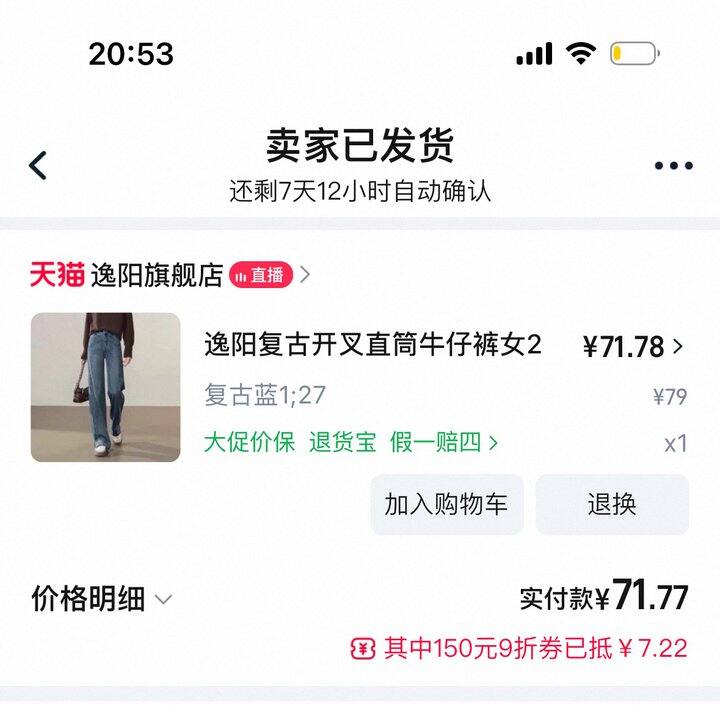Screen dimensions: 720x705
Task: Open price details via the ¥71.78 chevron
Action: tap(678, 347)
